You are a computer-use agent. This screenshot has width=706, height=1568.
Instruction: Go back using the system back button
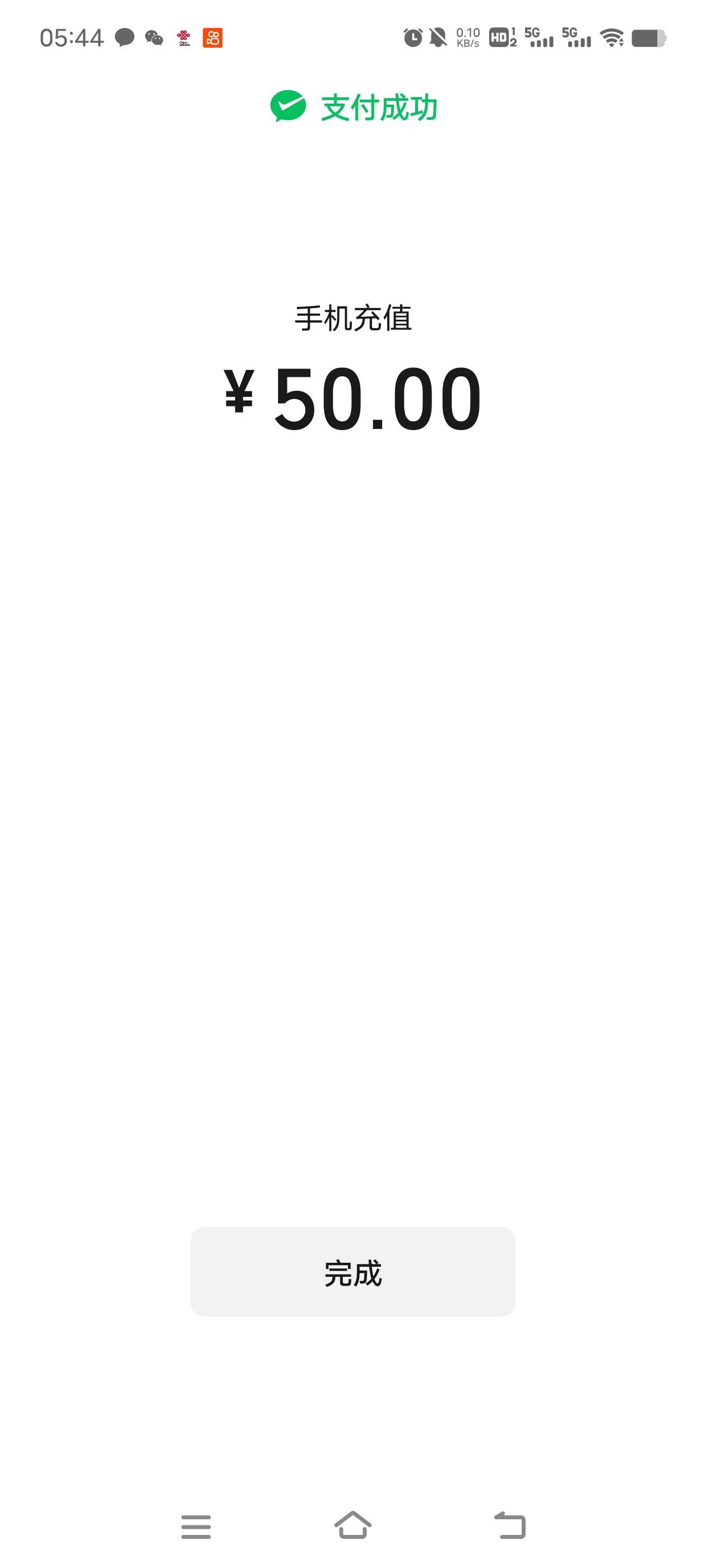pos(509,1525)
